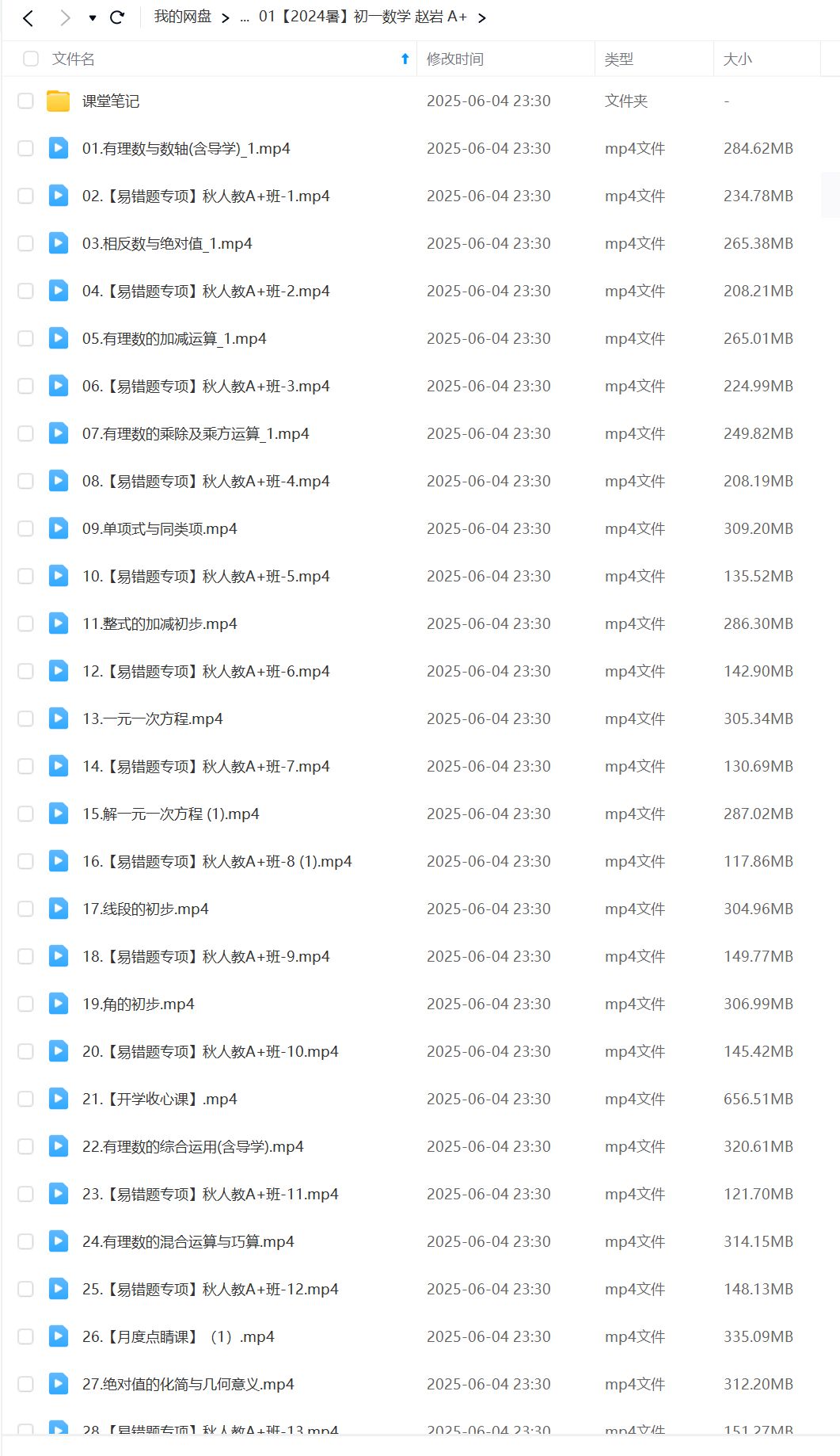The image size is (840, 1456).
Task: Select checkbox for 26.【月度点睛课】(1).mp4
Action: tap(25, 1336)
